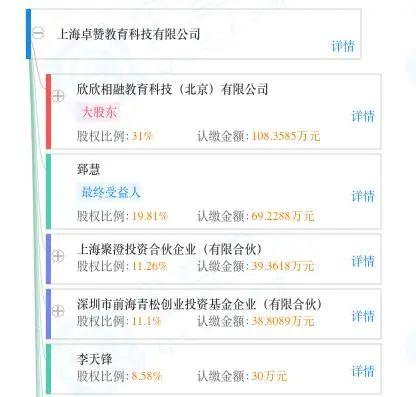The width and height of the screenshot is (416, 397).
Task: Show 详情 for 上海聚澄投资合伙企业
Action: pos(363,261)
